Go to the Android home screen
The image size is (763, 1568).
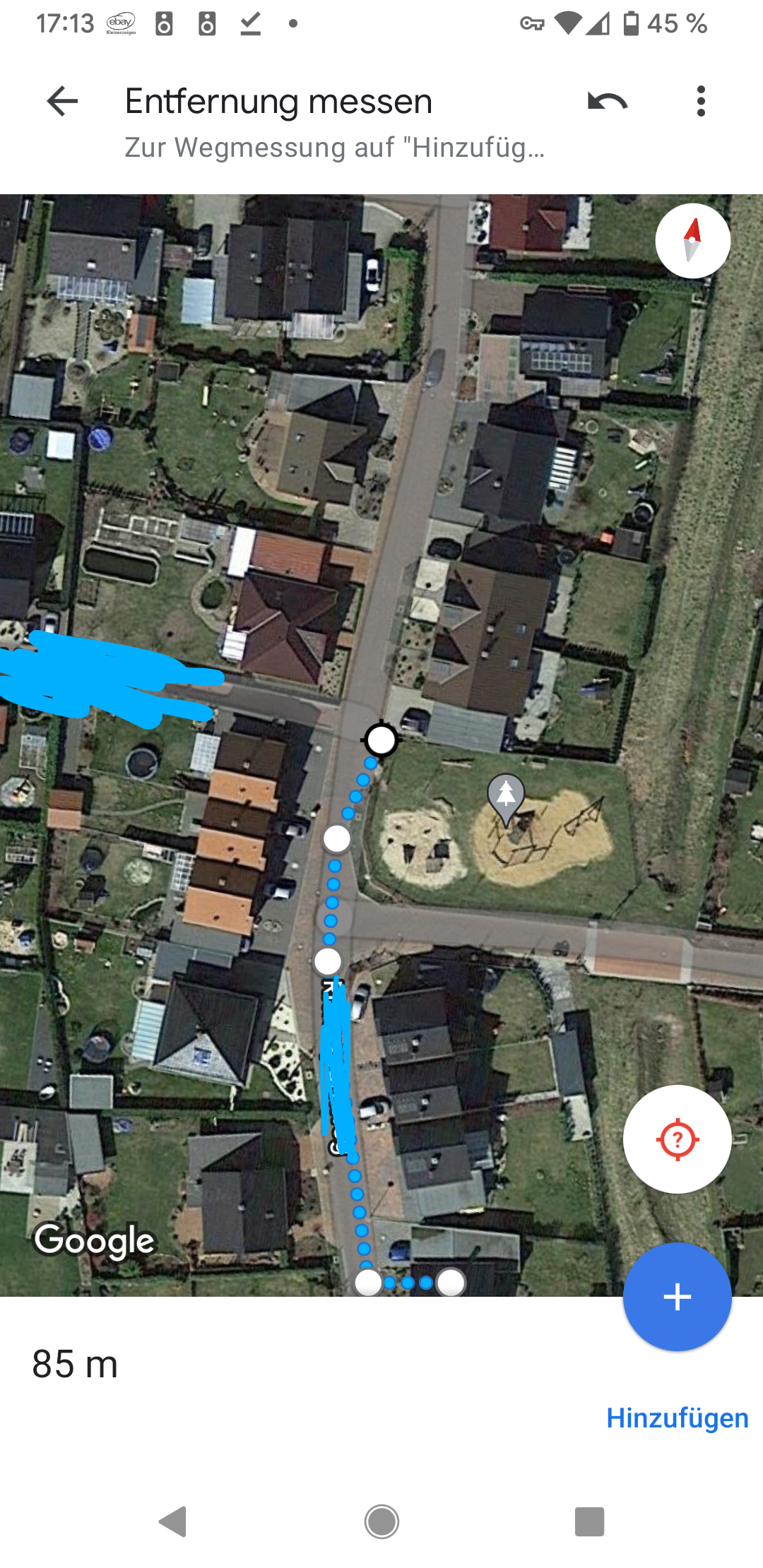(381, 1521)
